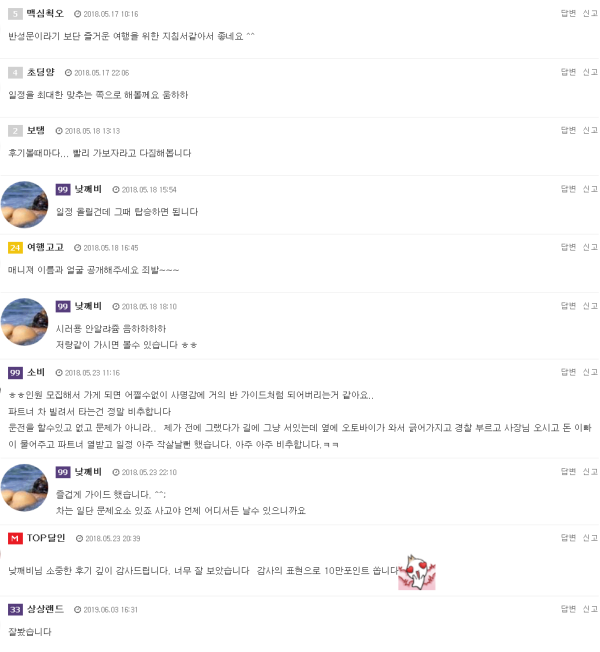Reply to 여행고고's comment
600x652 pixels.
(567, 247)
